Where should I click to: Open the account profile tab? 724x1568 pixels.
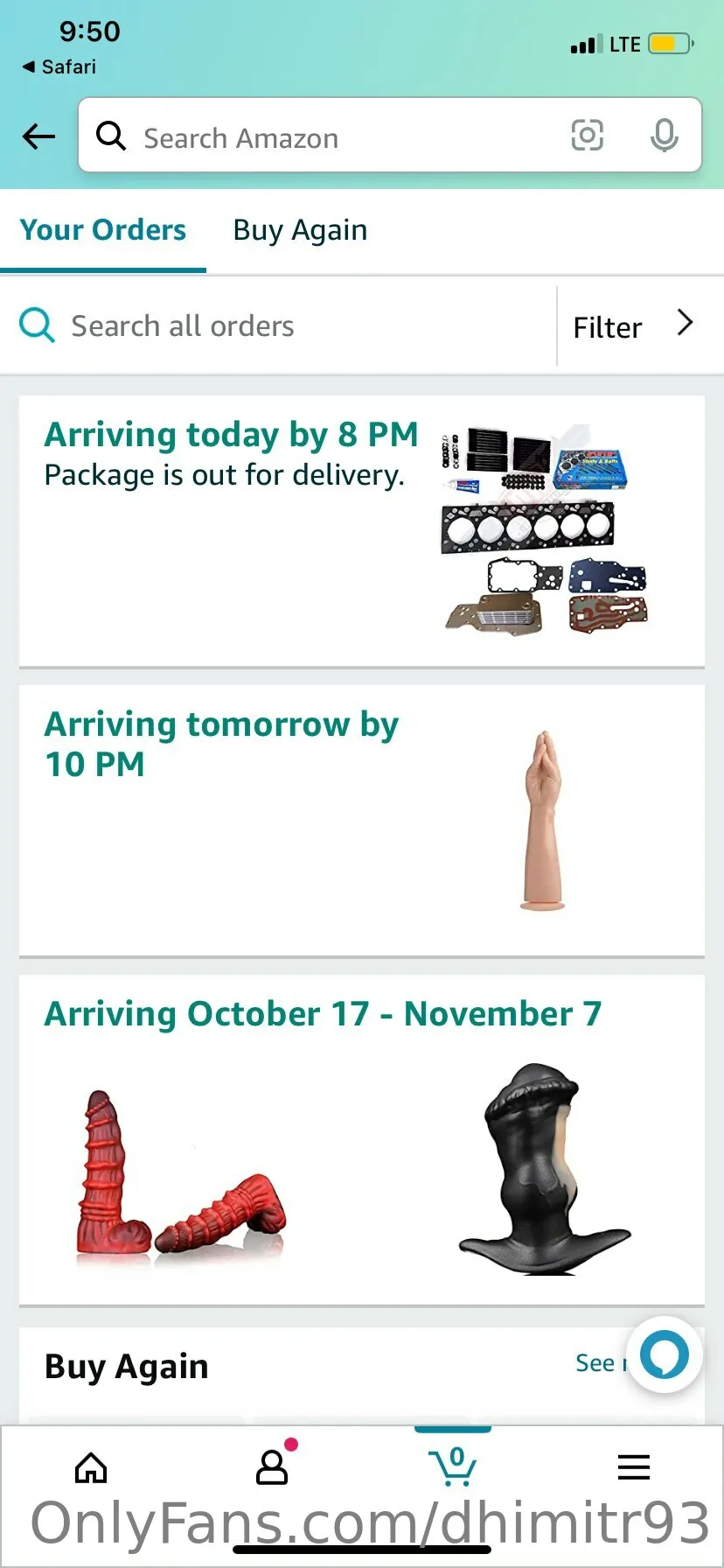(x=272, y=1467)
